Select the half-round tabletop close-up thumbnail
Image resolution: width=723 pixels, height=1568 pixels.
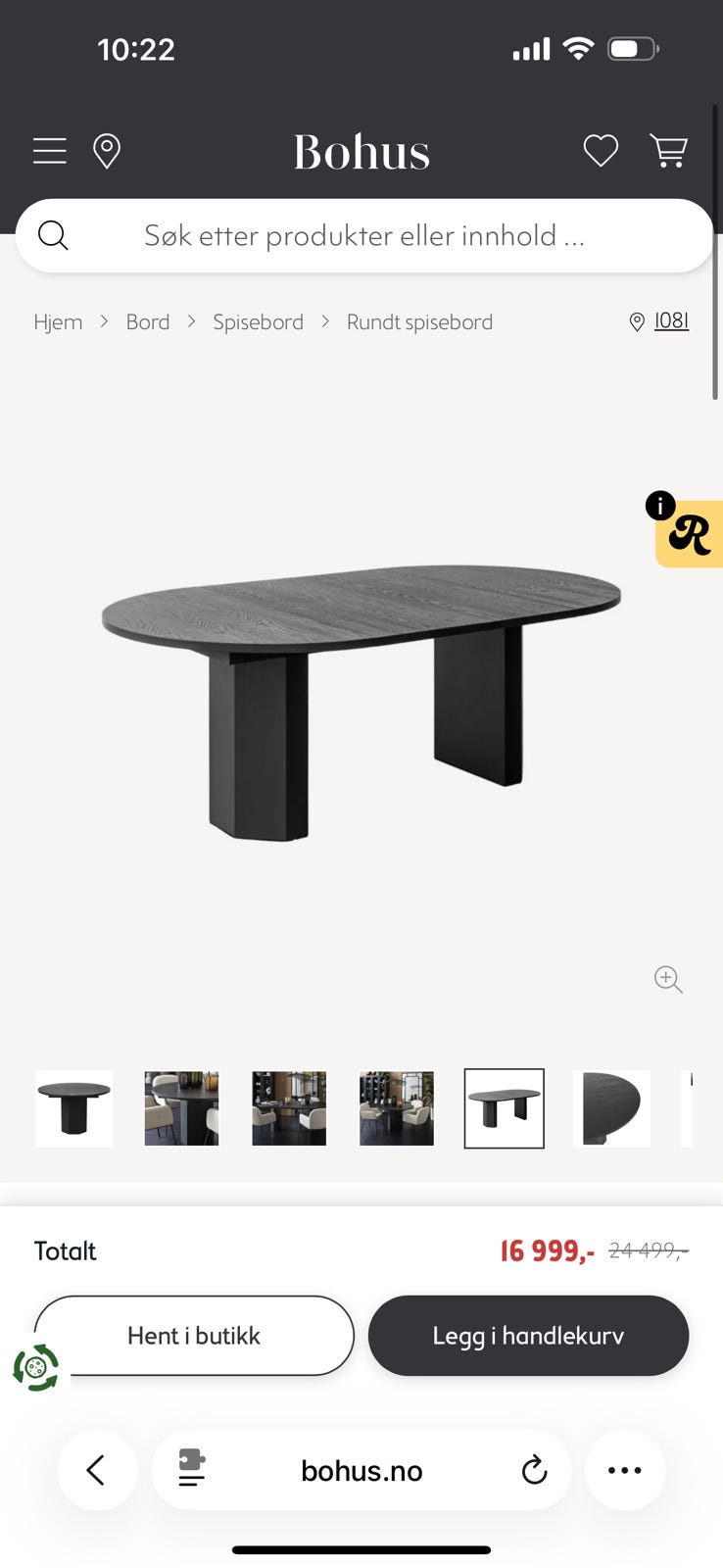(x=611, y=1108)
